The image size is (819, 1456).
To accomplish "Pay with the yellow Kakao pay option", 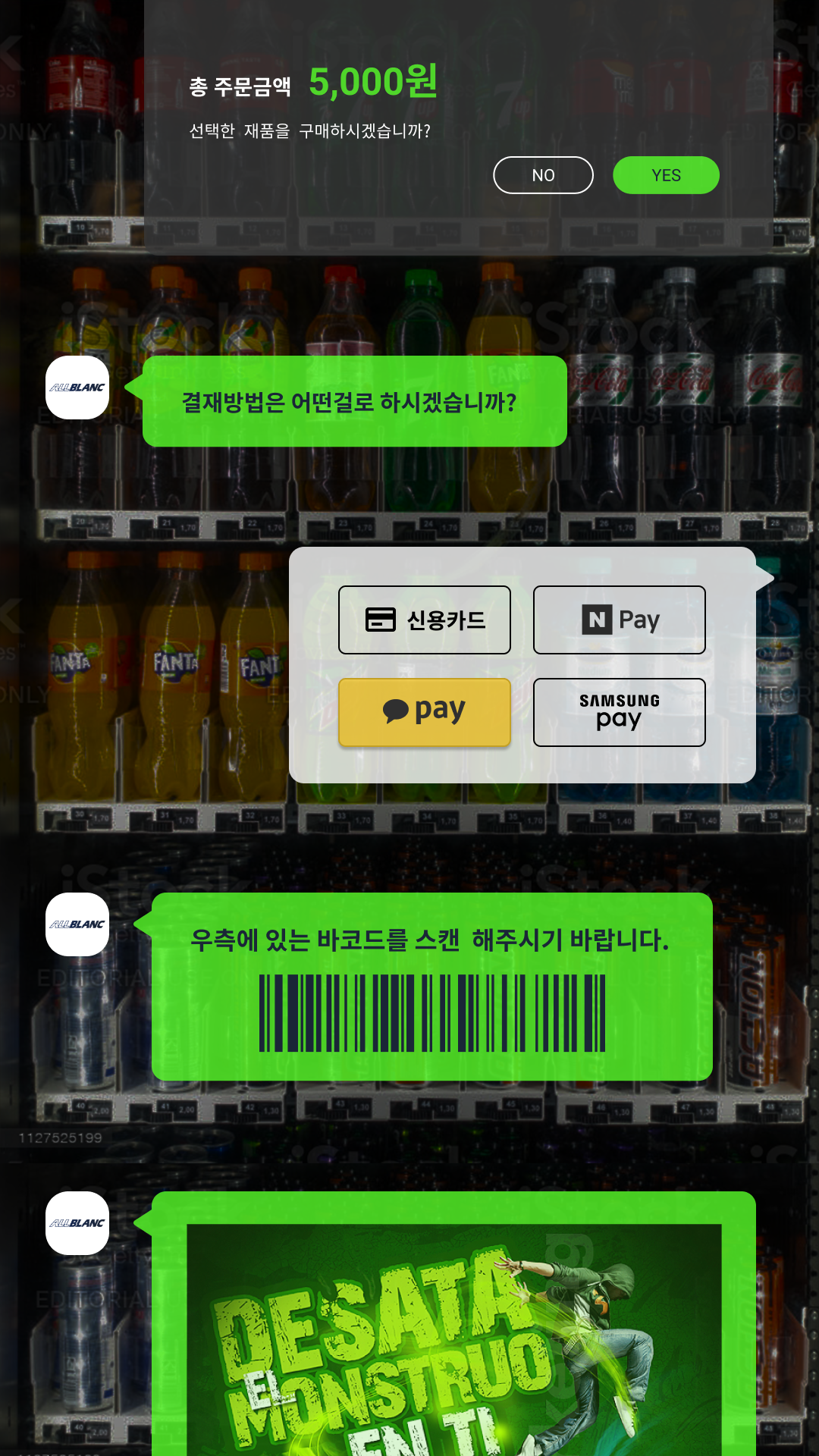I will [425, 712].
